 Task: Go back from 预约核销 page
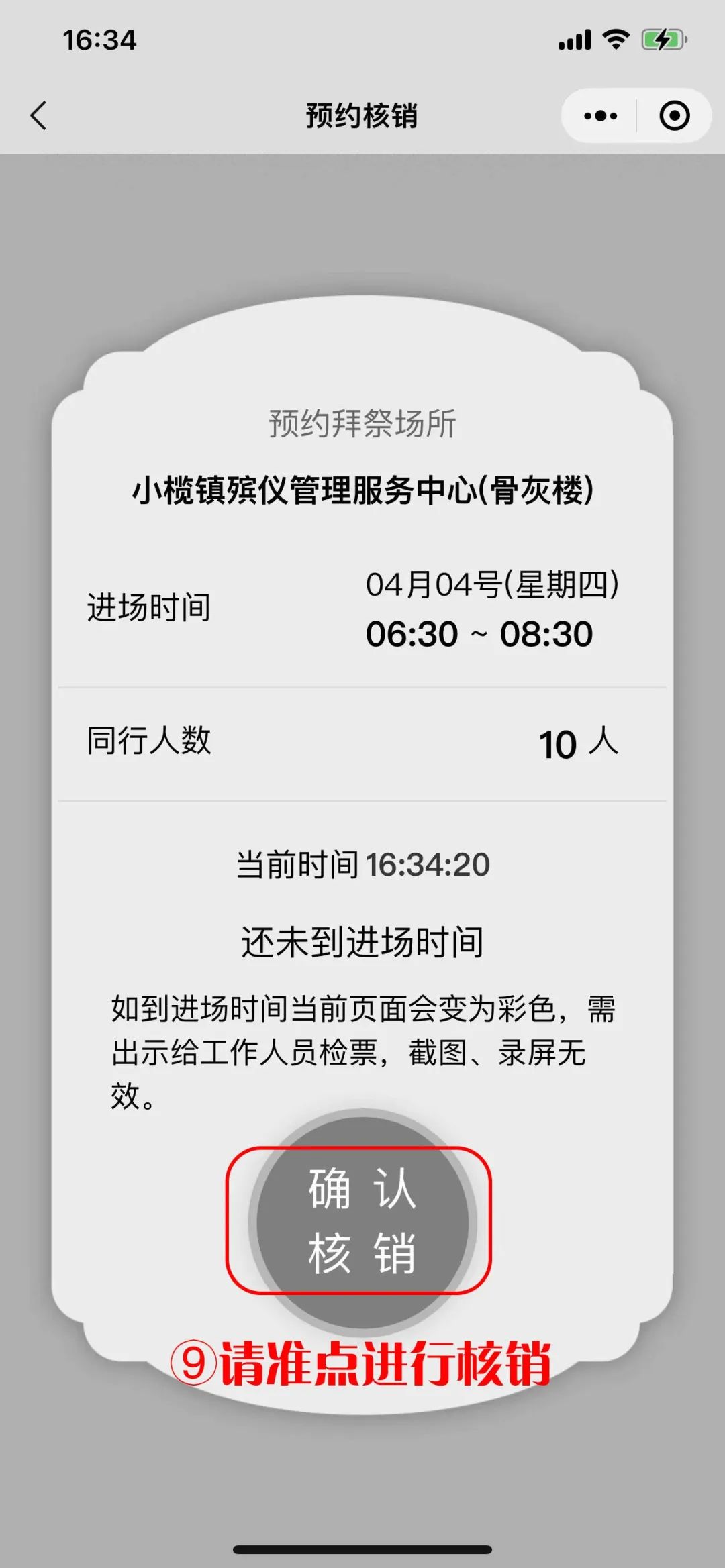(39, 115)
